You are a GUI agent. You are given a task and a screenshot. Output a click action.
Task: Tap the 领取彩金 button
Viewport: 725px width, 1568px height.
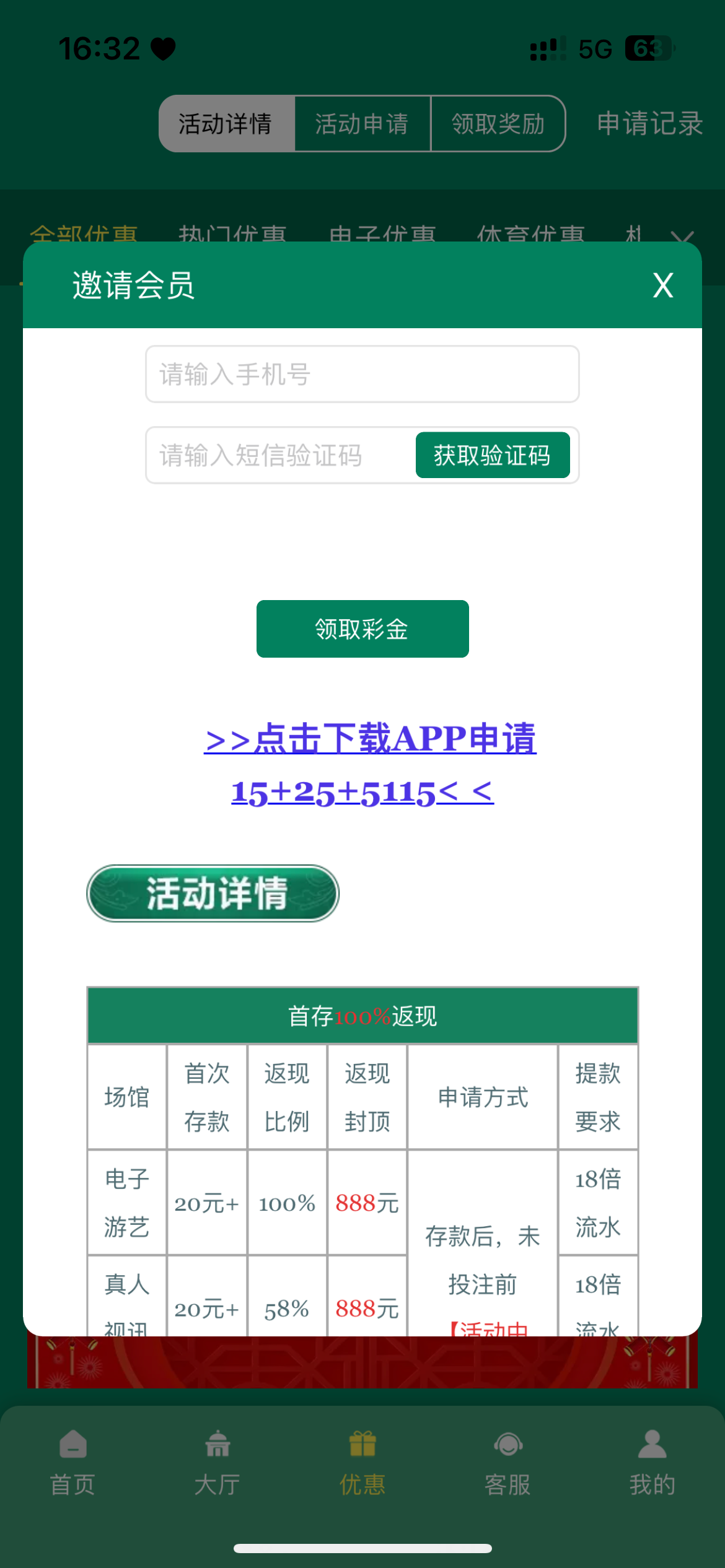(x=362, y=629)
